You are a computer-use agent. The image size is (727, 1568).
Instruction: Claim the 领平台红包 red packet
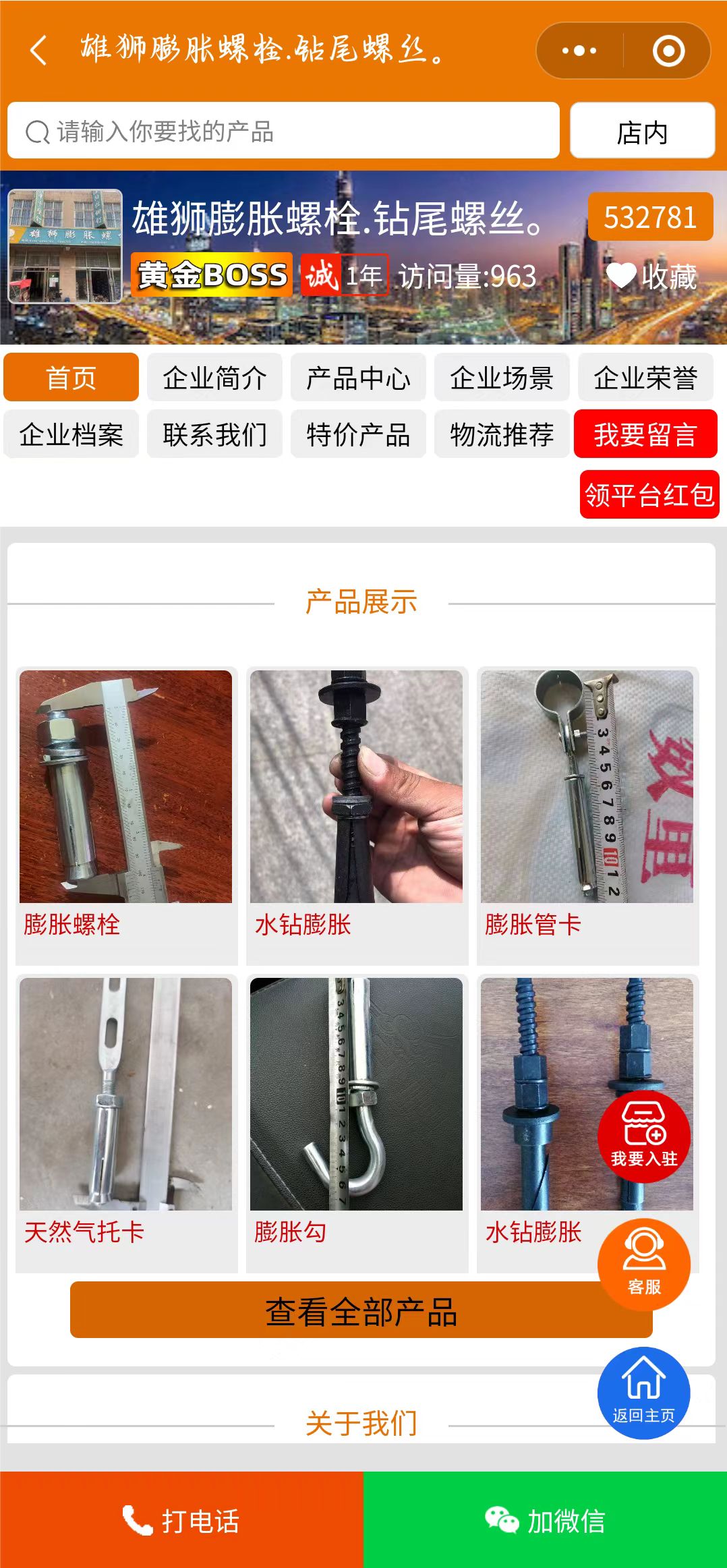coord(649,494)
